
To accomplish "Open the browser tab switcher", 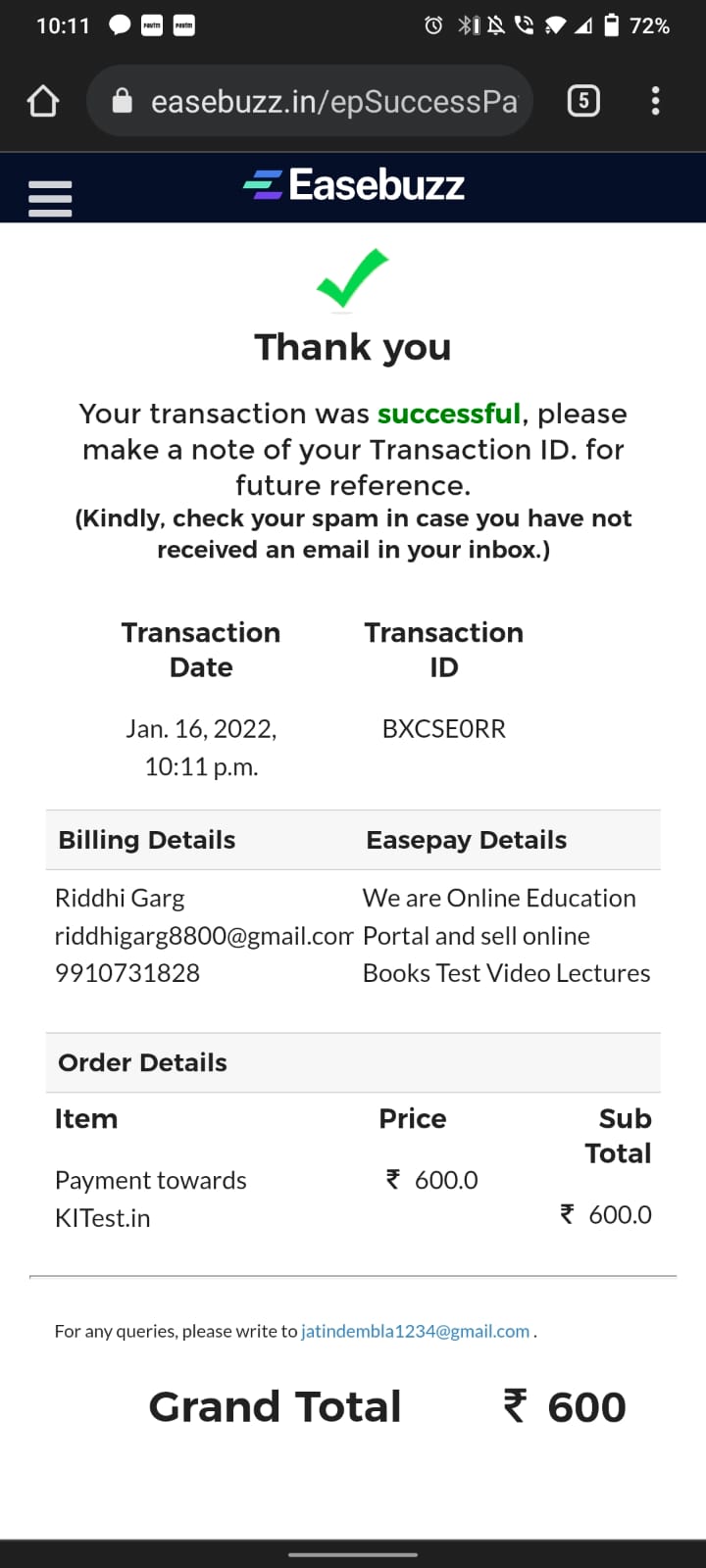I will (x=583, y=101).
